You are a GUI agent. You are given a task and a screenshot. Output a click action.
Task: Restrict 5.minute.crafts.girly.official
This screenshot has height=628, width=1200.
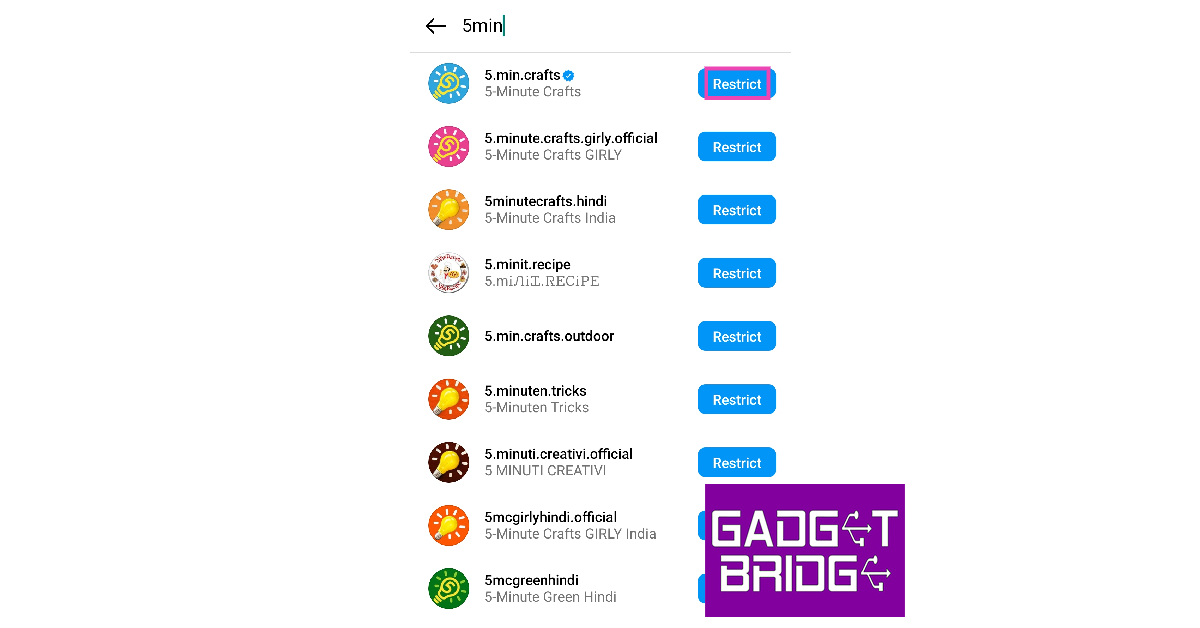coord(737,147)
